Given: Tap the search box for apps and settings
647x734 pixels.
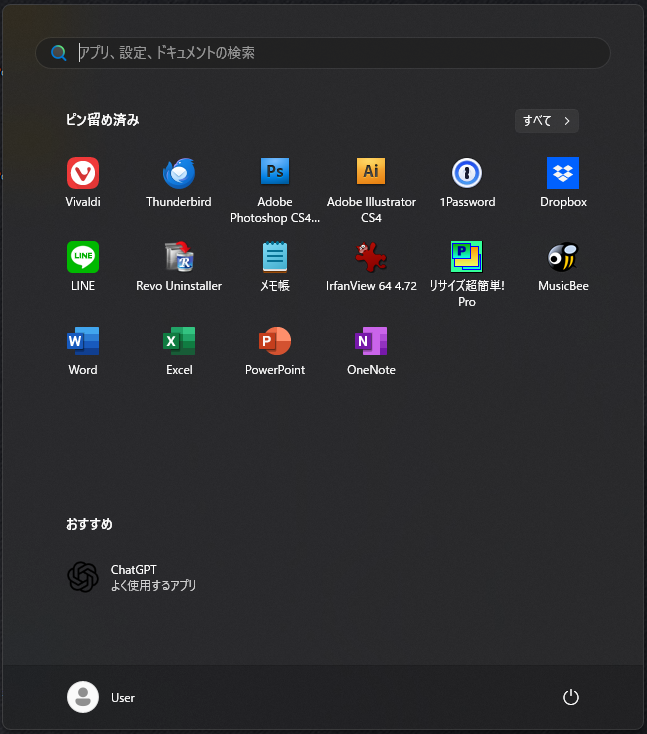Looking at the screenshot, I should click(322, 53).
